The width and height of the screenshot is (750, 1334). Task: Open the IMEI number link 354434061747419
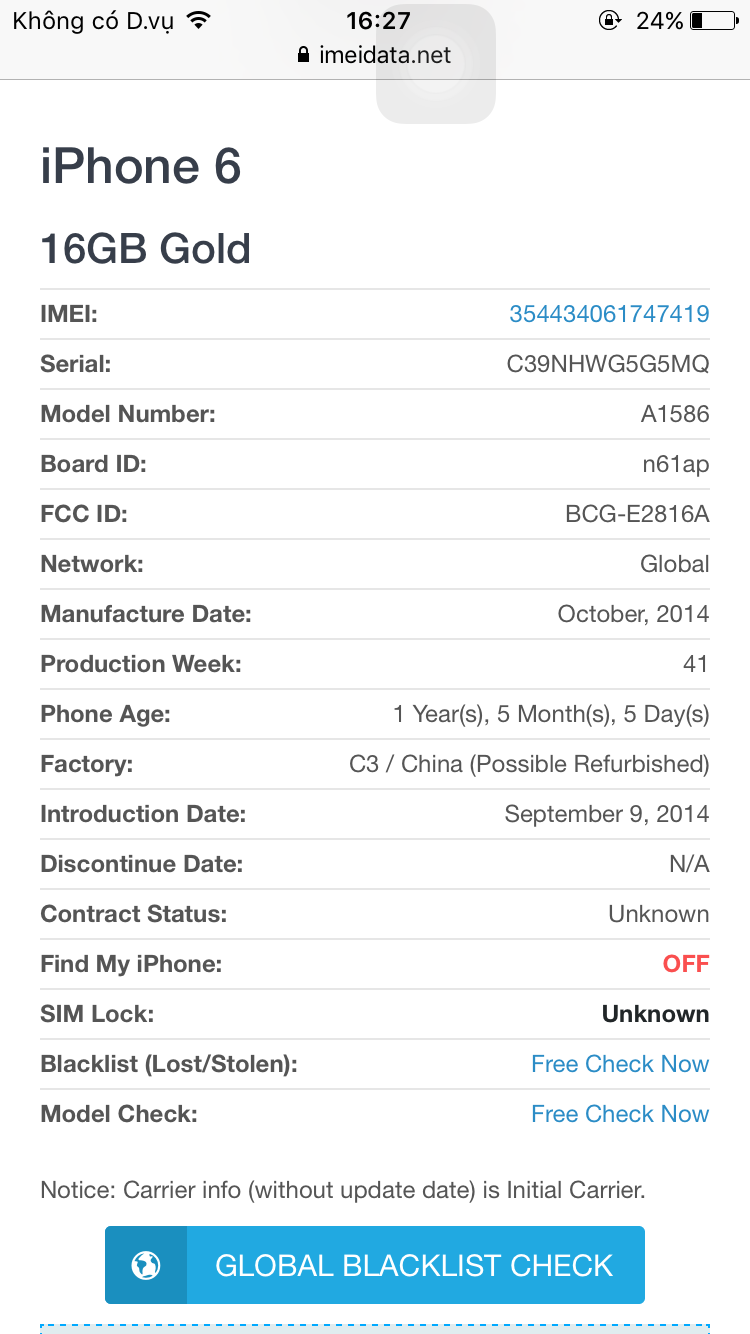(x=609, y=314)
